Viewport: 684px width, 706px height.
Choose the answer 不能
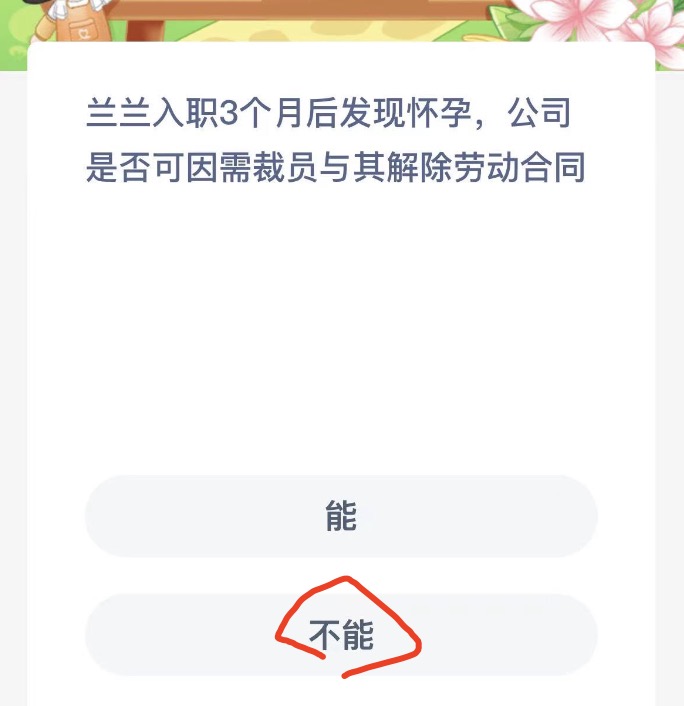(341, 634)
